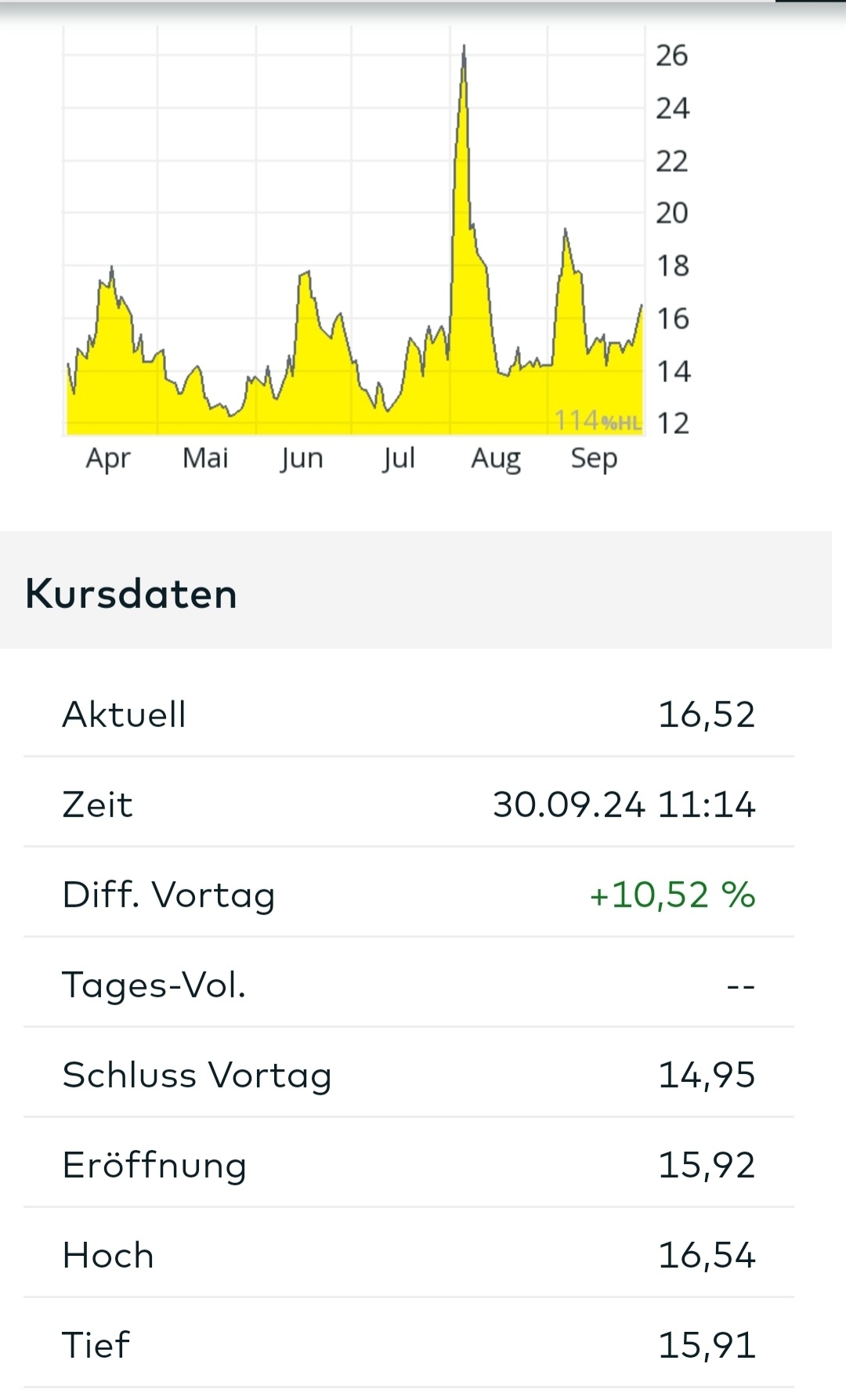Click the yellow price chart area
The height and width of the screenshot is (1400, 846).
click(313, 376)
